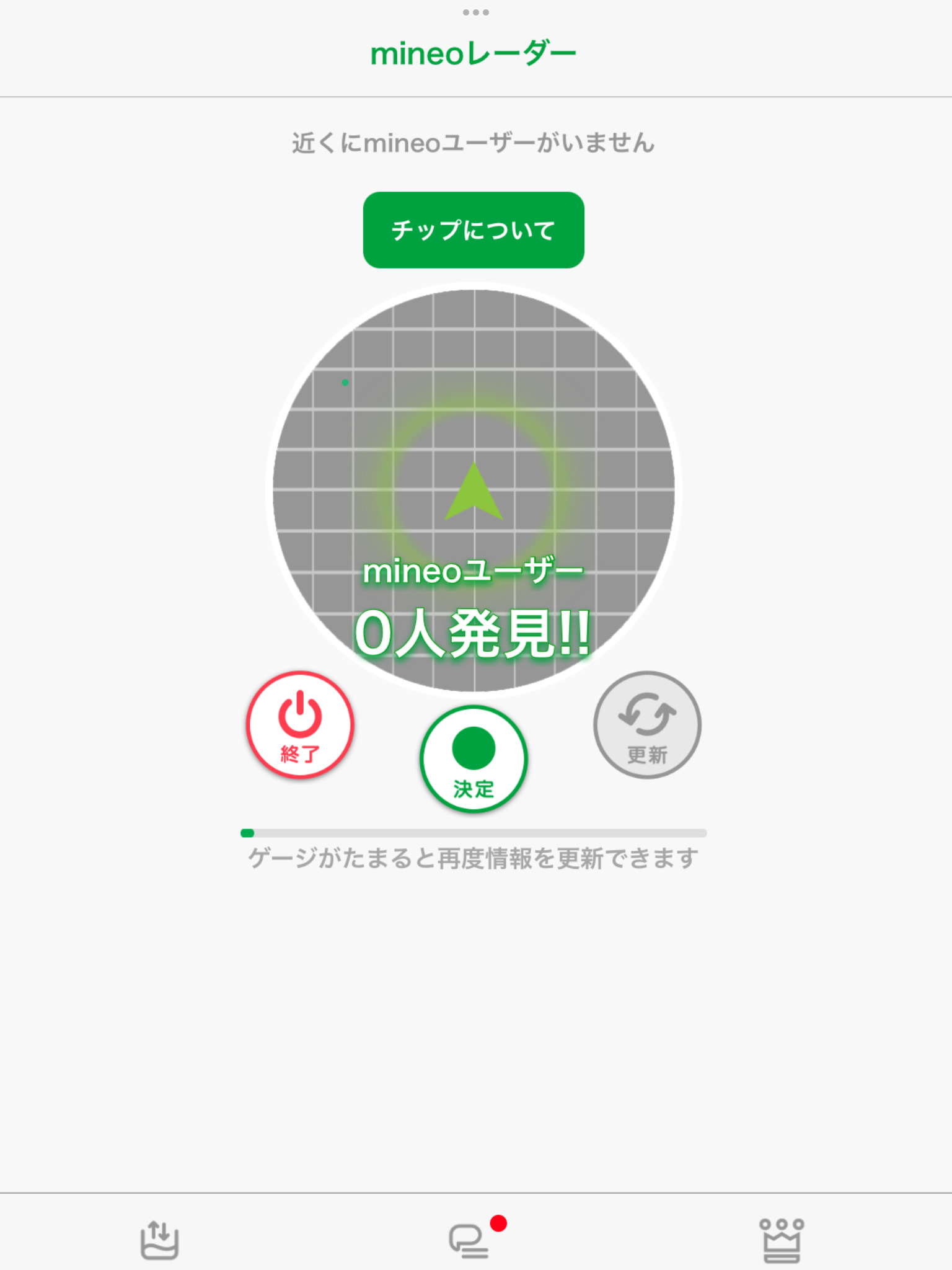Screen dimensions: 952x1270
Task: Tap the green circle inside the 決定 button
Action: coord(474,749)
